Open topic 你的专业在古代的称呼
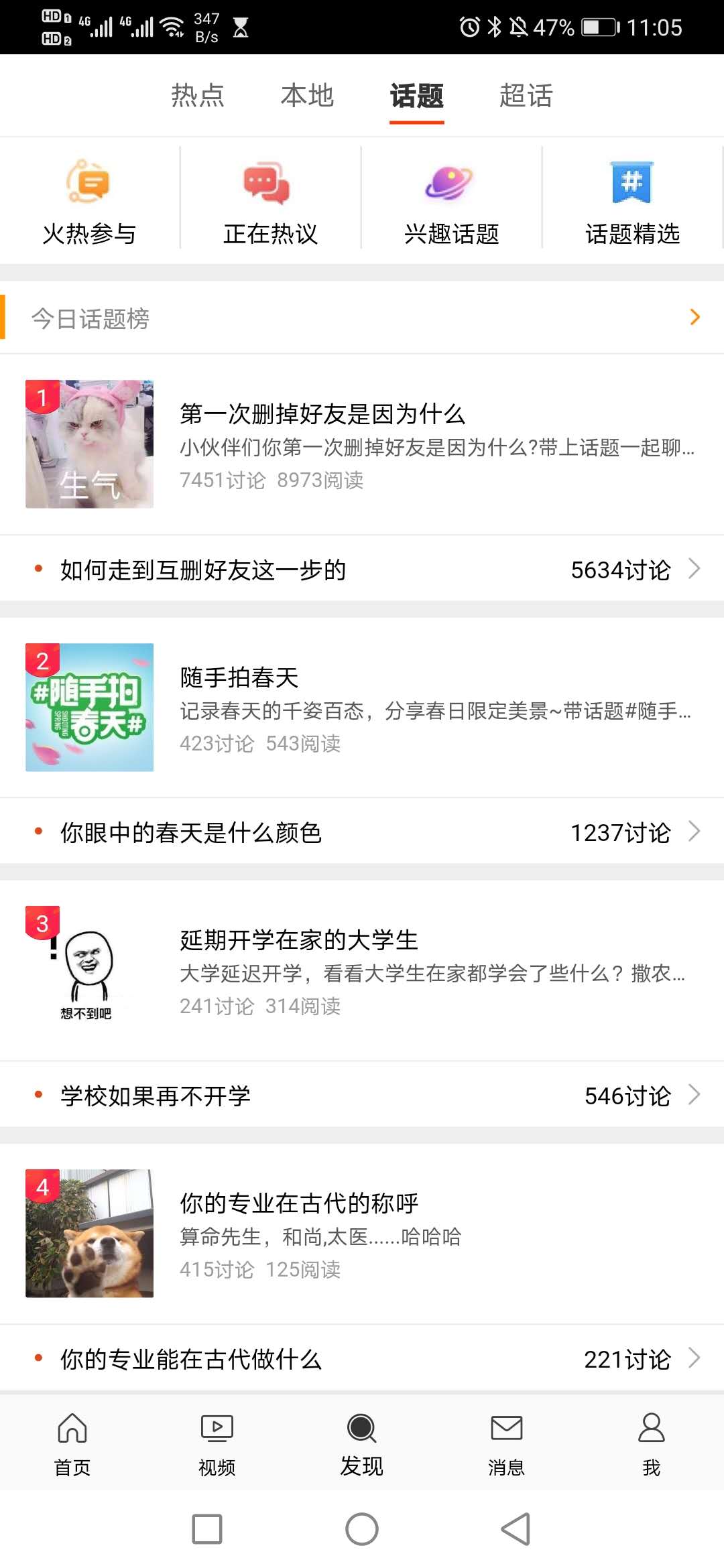The height and width of the screenshot is (1568, 724). 299,1204
